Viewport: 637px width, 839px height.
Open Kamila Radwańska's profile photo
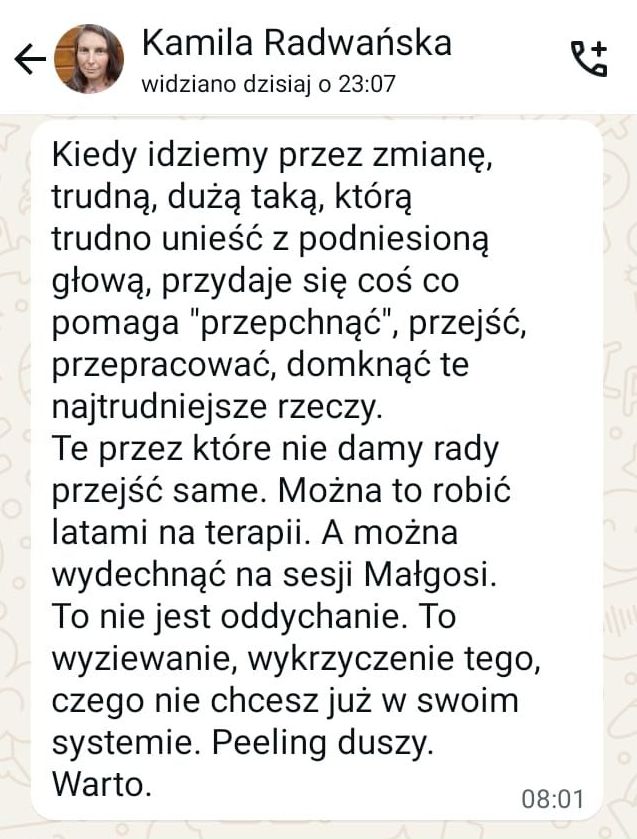click(x=89, y=58)
